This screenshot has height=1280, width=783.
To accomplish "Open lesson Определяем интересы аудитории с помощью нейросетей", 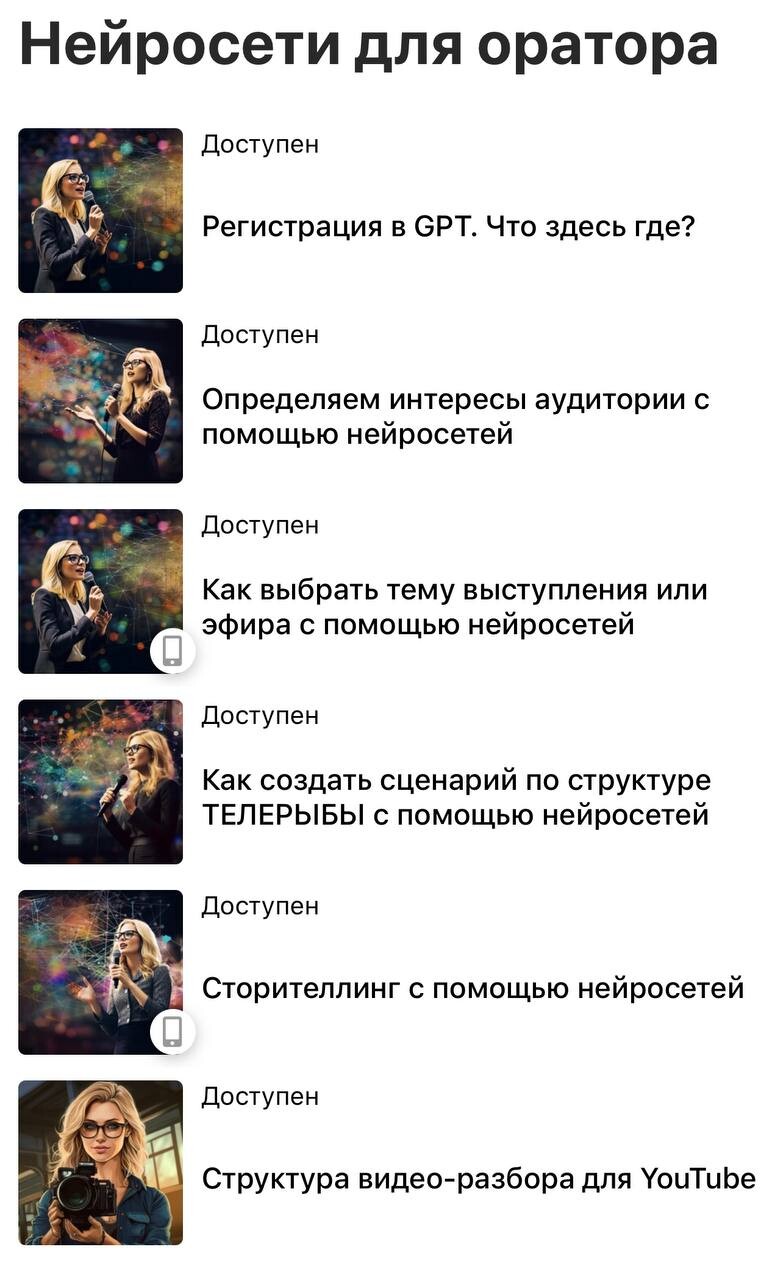I will point(455,417).
